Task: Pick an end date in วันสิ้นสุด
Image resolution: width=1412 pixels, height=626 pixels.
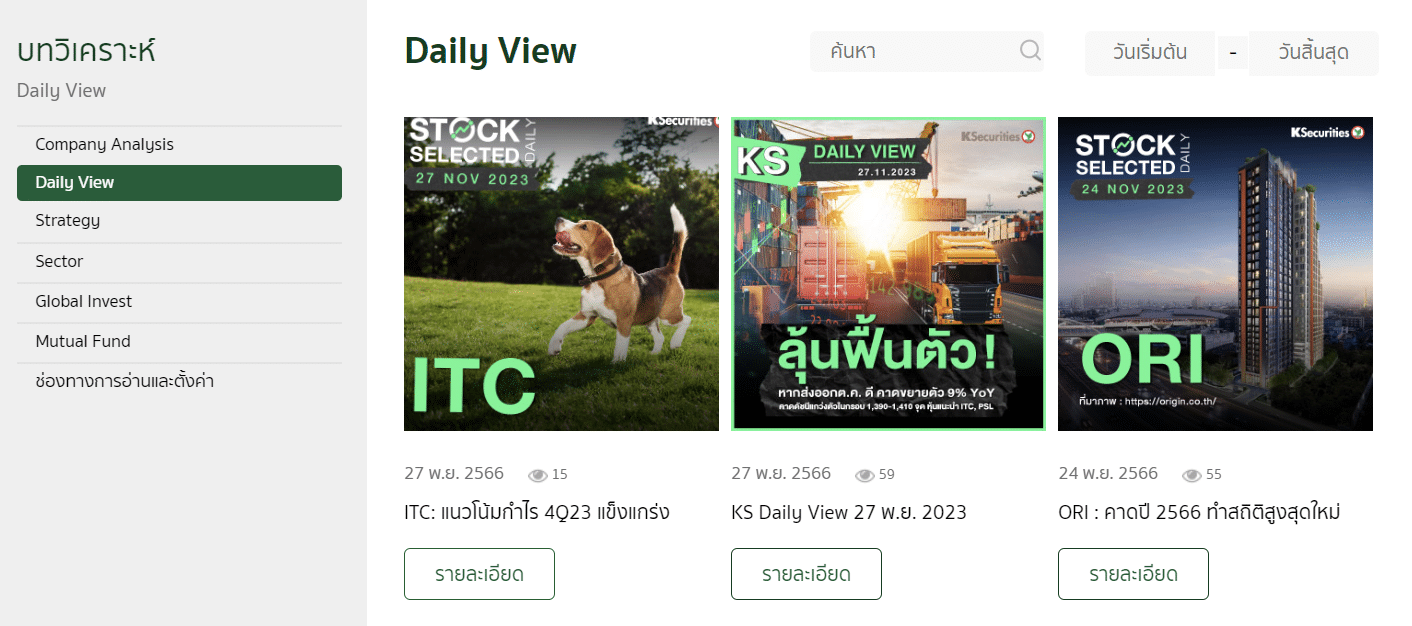Action: point(1313,53)
